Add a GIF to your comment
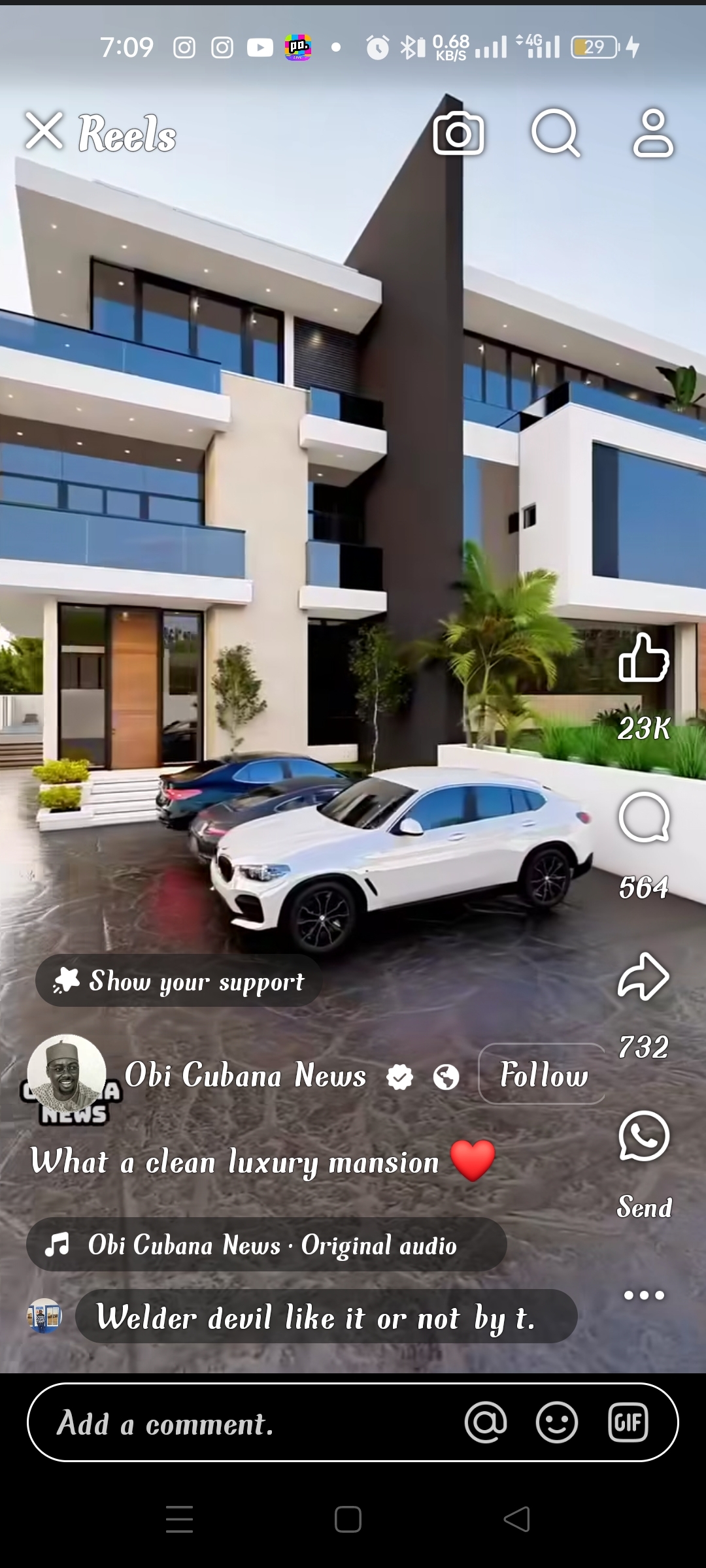This screenshot has width=706, height=1568. coord(628,1422)
